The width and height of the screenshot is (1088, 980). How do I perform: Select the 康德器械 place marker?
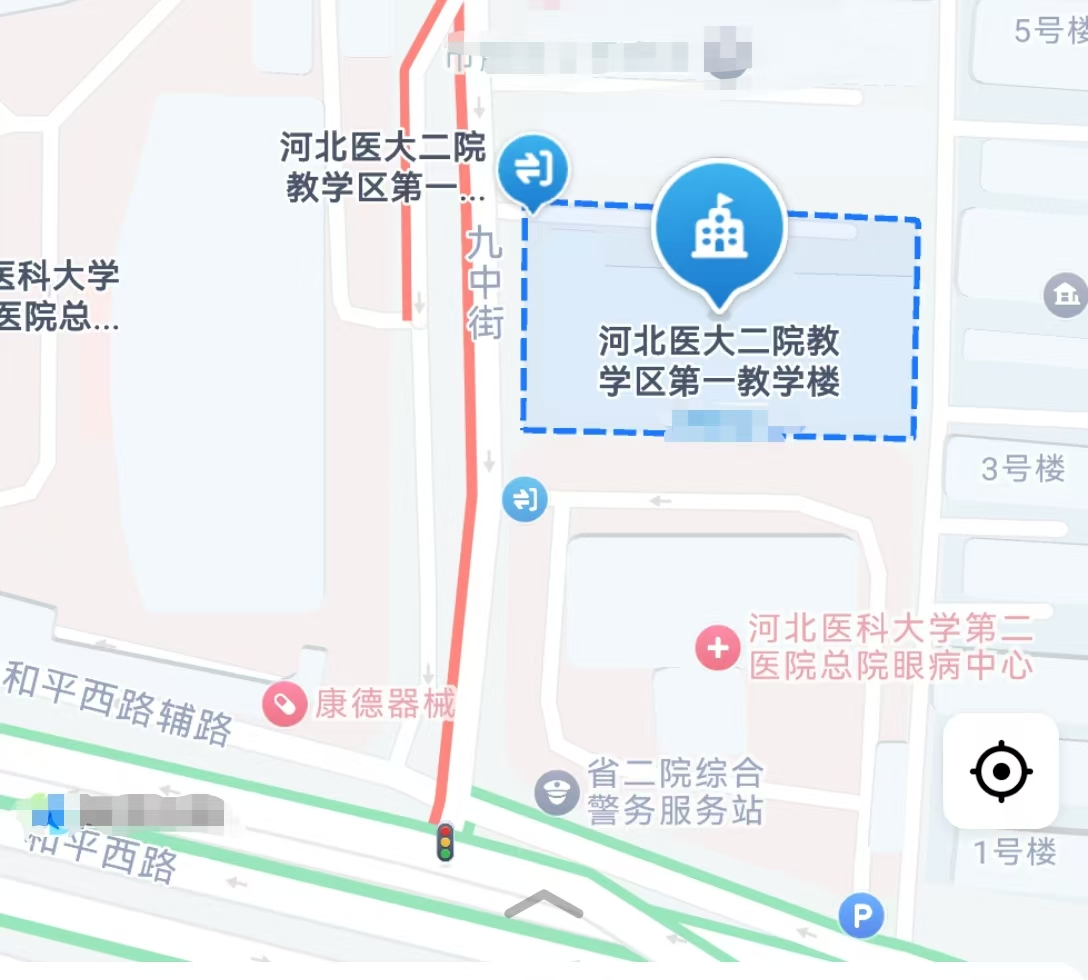click(x=284, y=704)
